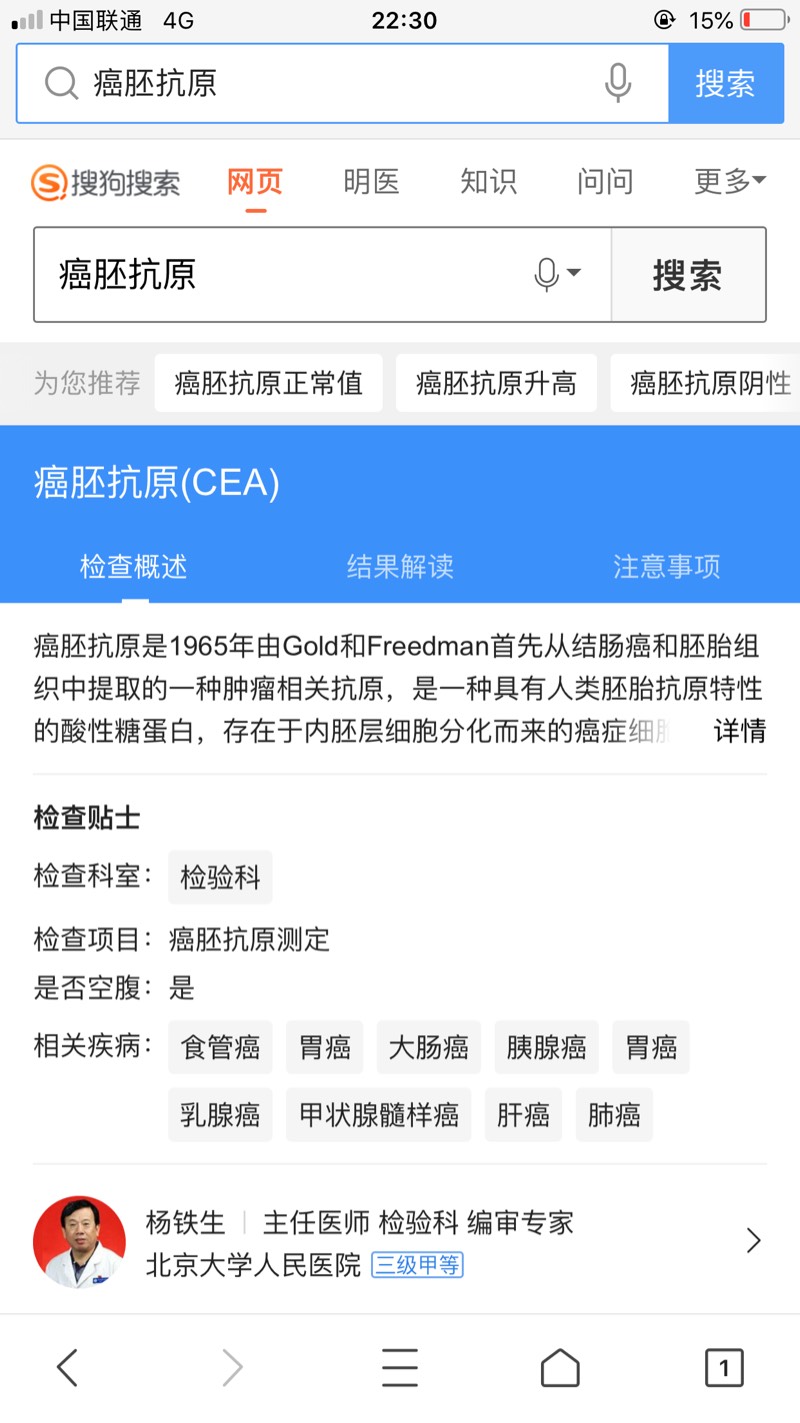Open the 甲状腺髓样癌 disease tag

379,1115
